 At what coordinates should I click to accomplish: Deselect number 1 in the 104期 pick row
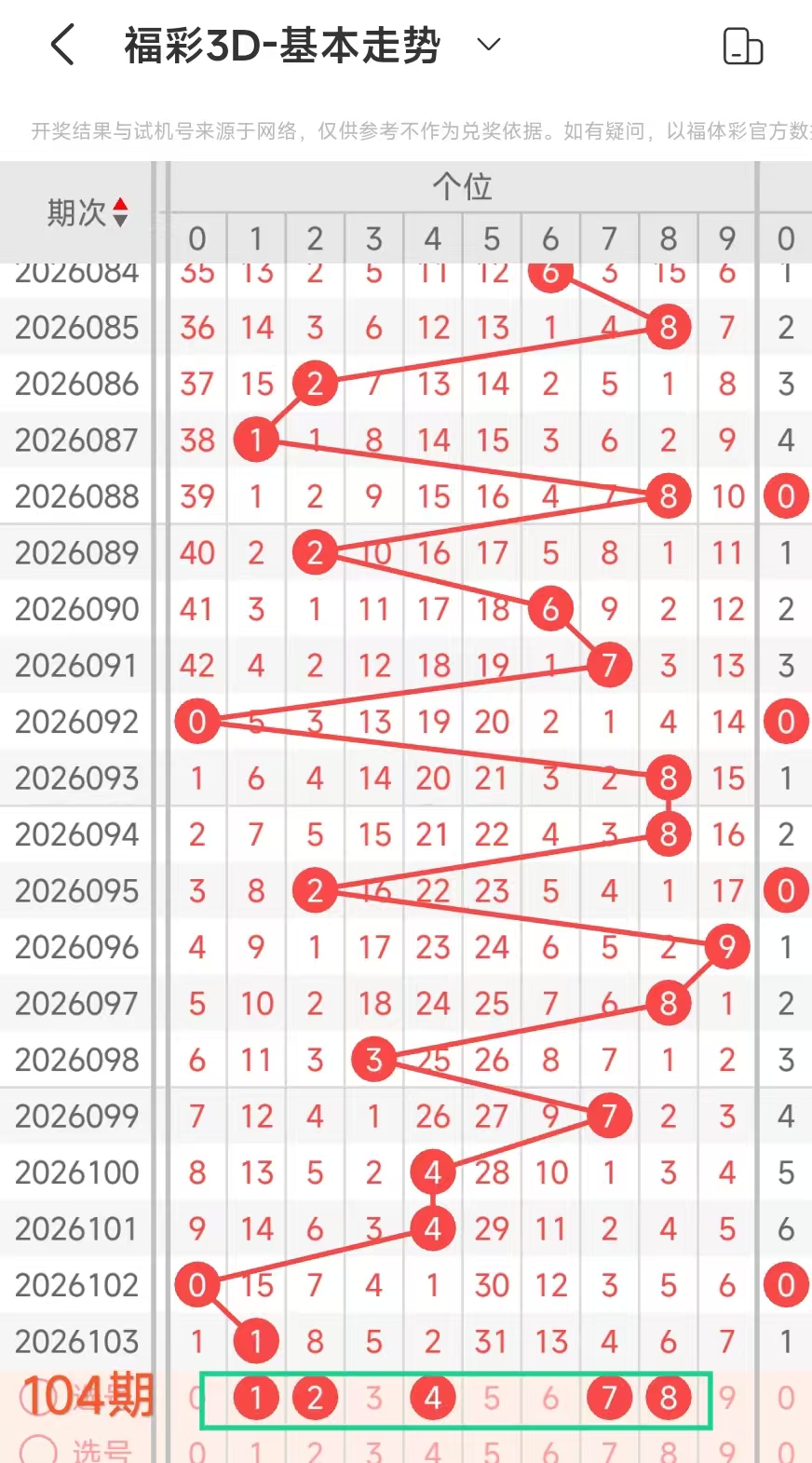256,1397
